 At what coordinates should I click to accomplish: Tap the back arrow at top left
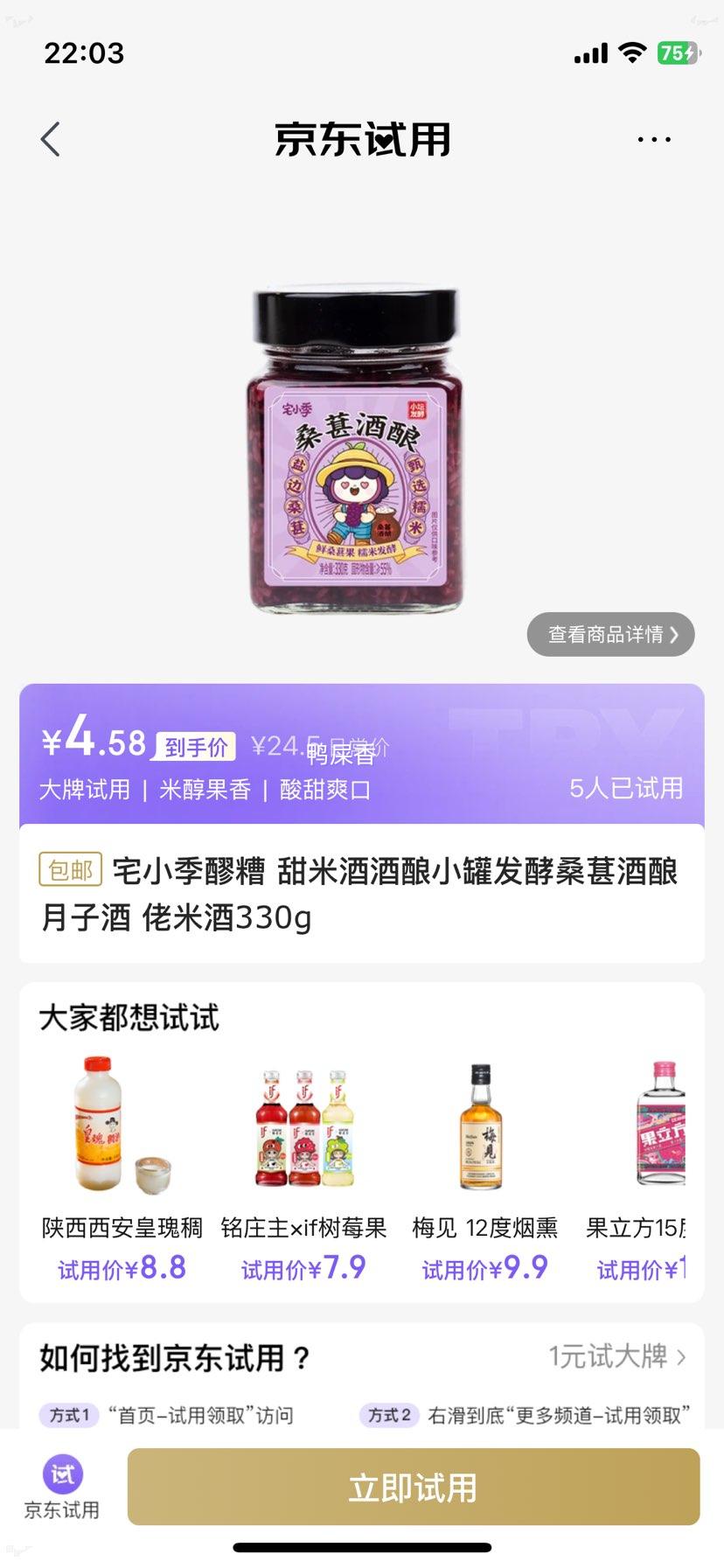click(x=50, y=139)
